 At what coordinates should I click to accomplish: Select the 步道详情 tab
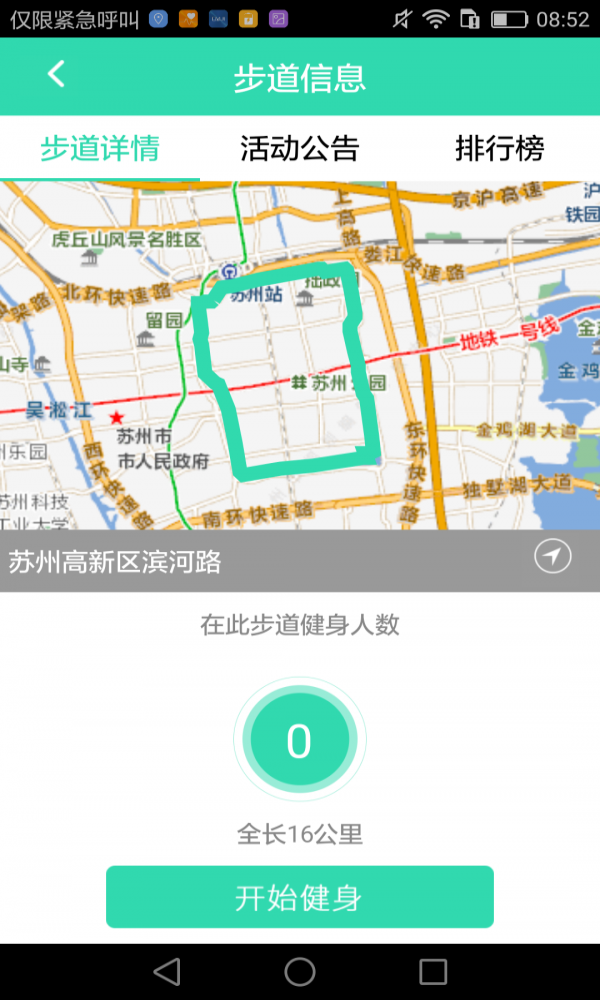100,149
